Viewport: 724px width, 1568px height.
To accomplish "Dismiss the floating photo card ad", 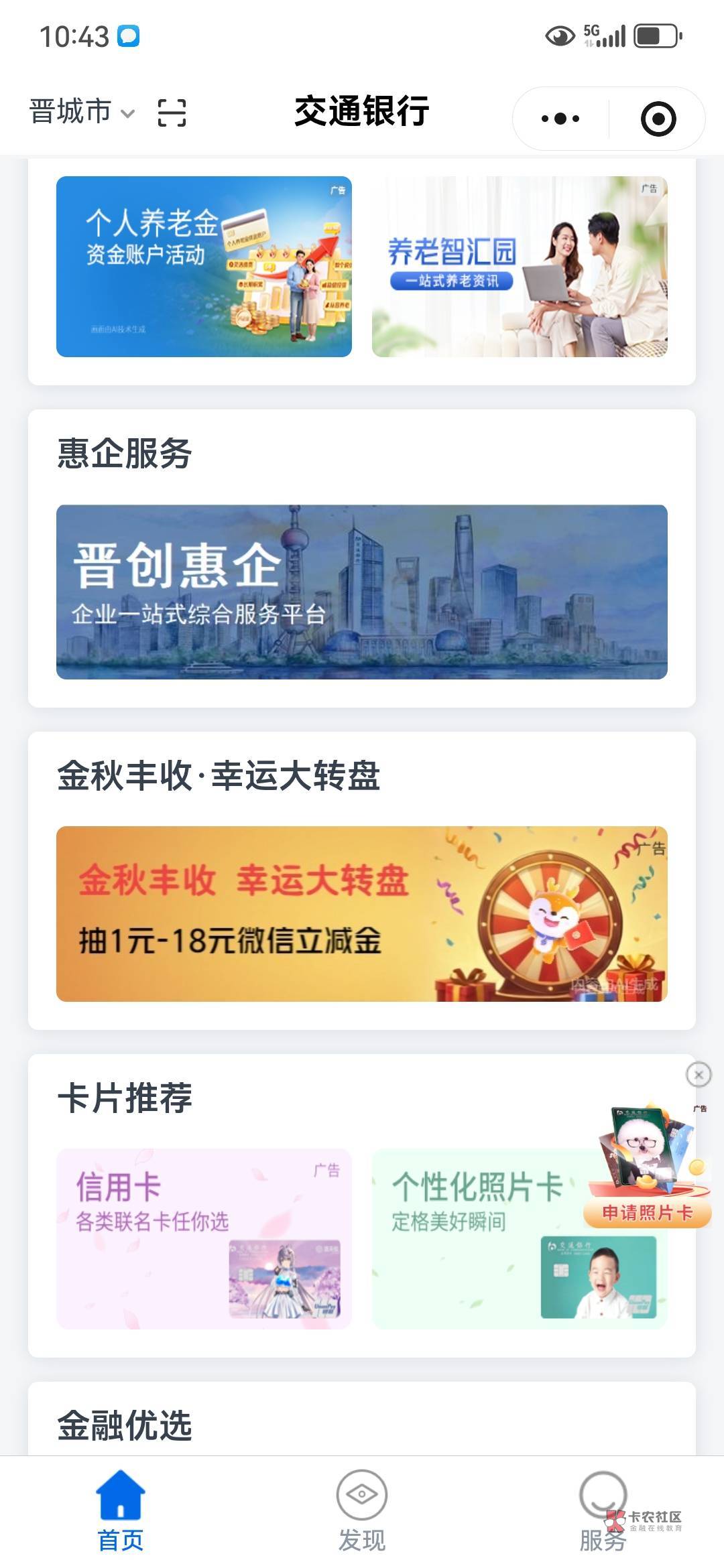I will (699, 1075).
